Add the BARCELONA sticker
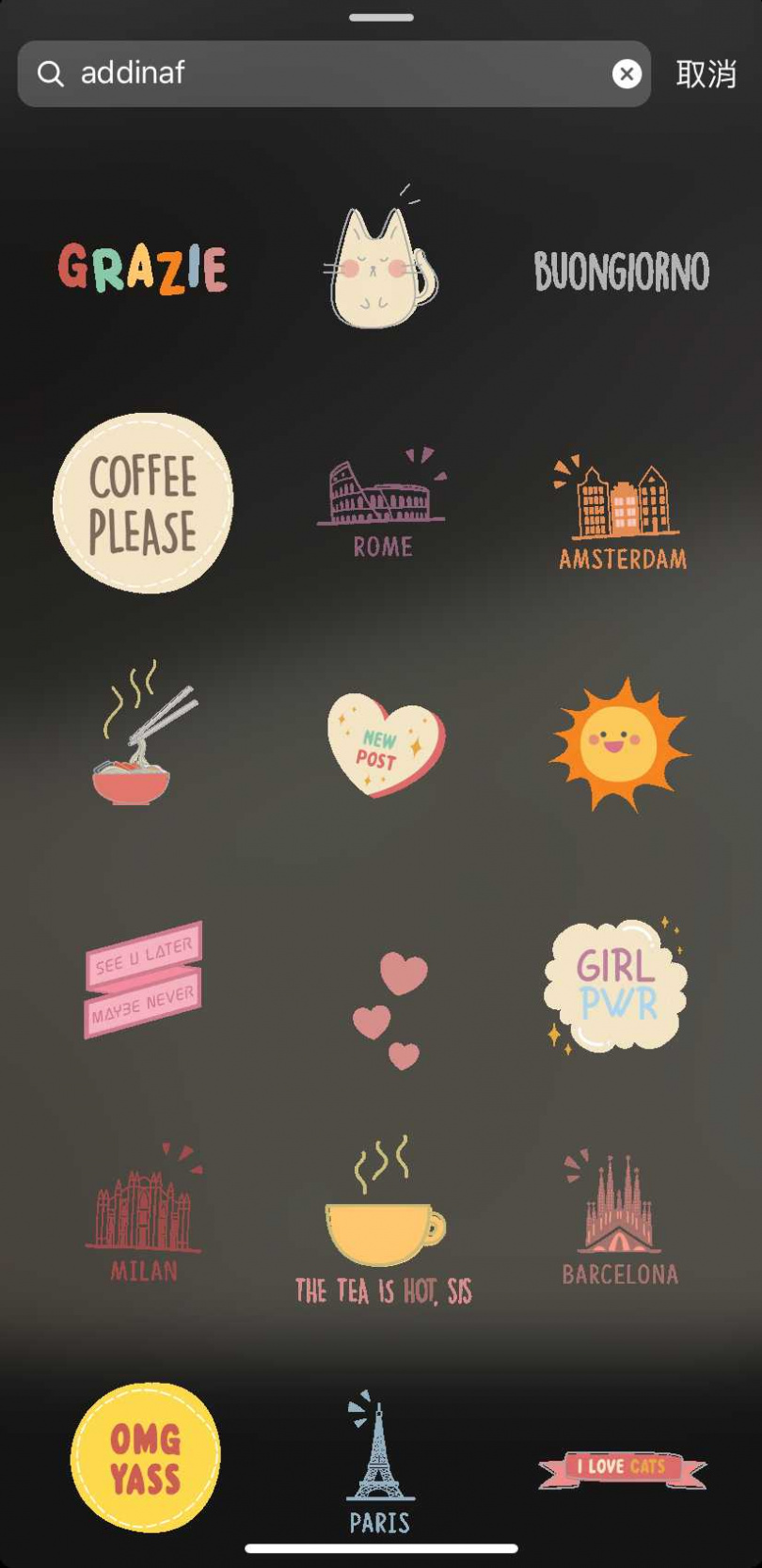Screen dimensions: 762x1568 619,1220
